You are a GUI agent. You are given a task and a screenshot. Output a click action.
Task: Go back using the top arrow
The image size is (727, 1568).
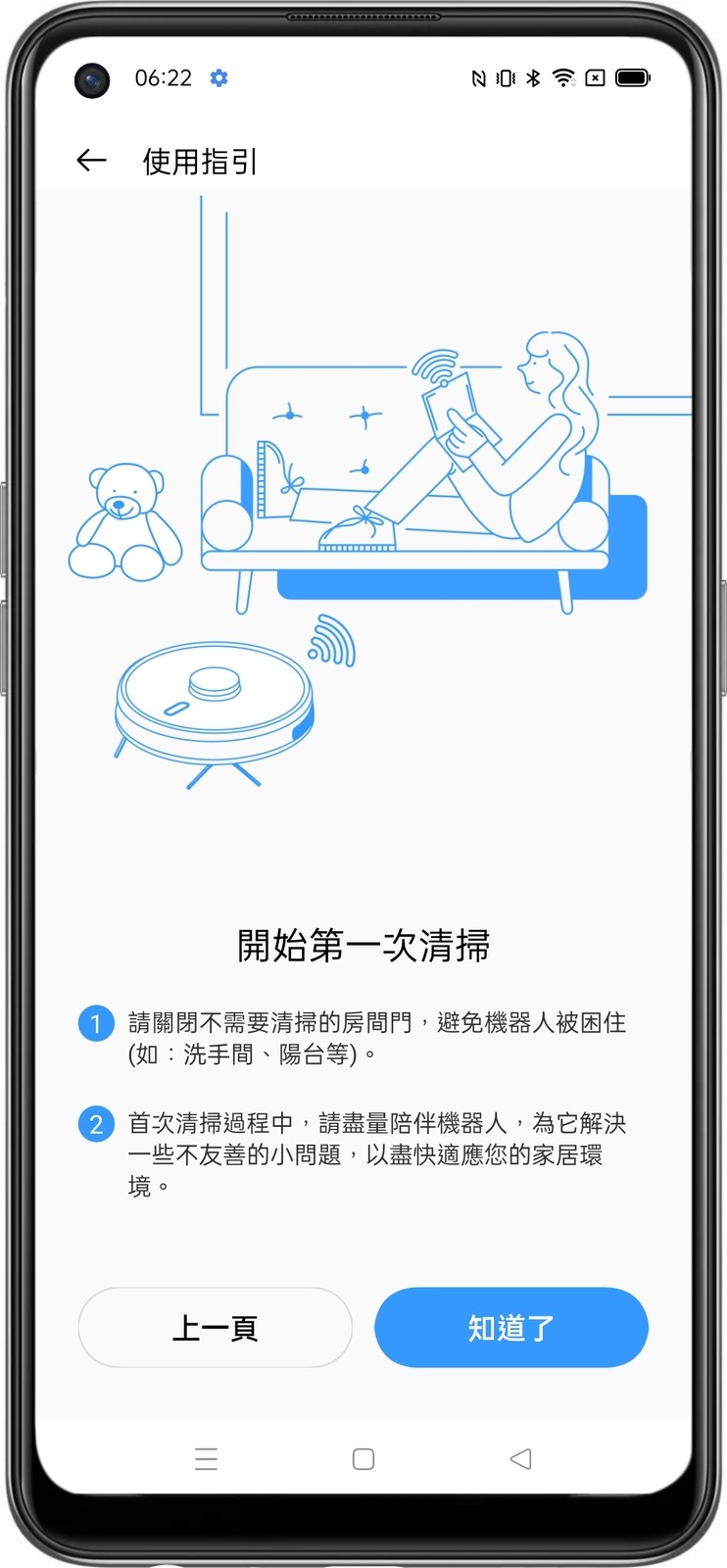tap(91, 160)
